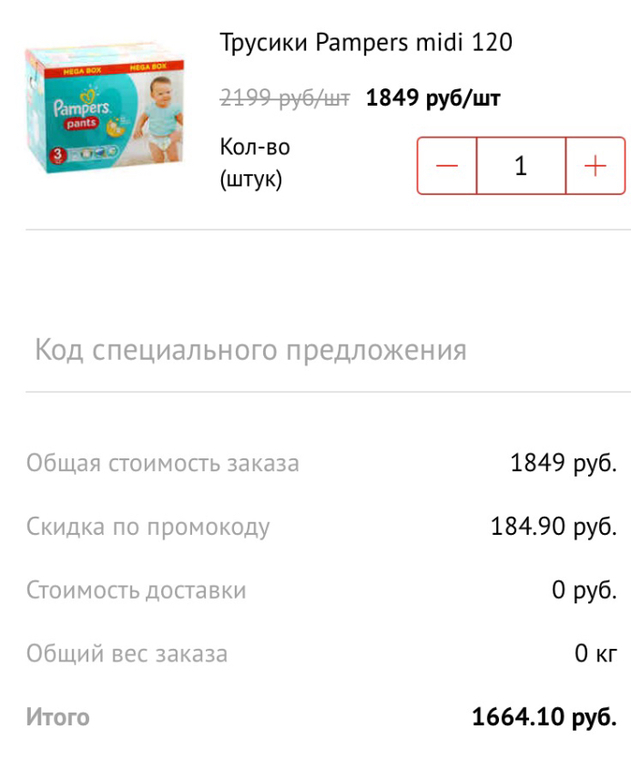This screenshot has width=631, height=770.
Task: Decrease Pampers quantity with minus button
Action: click(x=447, y=165)
